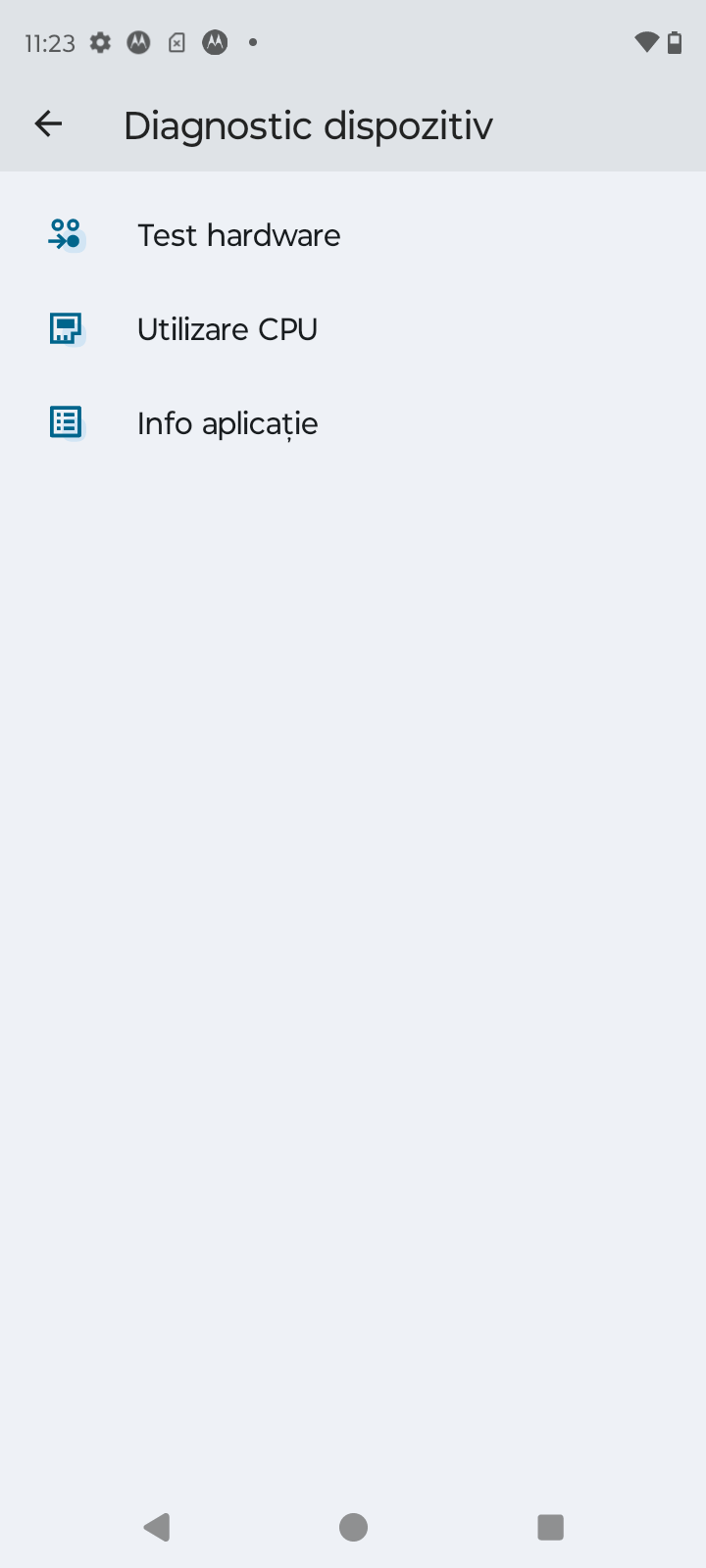Go back from Diagnostic dispozitiv
Viewport: 706px width, 1568px height.
point(48,124)
